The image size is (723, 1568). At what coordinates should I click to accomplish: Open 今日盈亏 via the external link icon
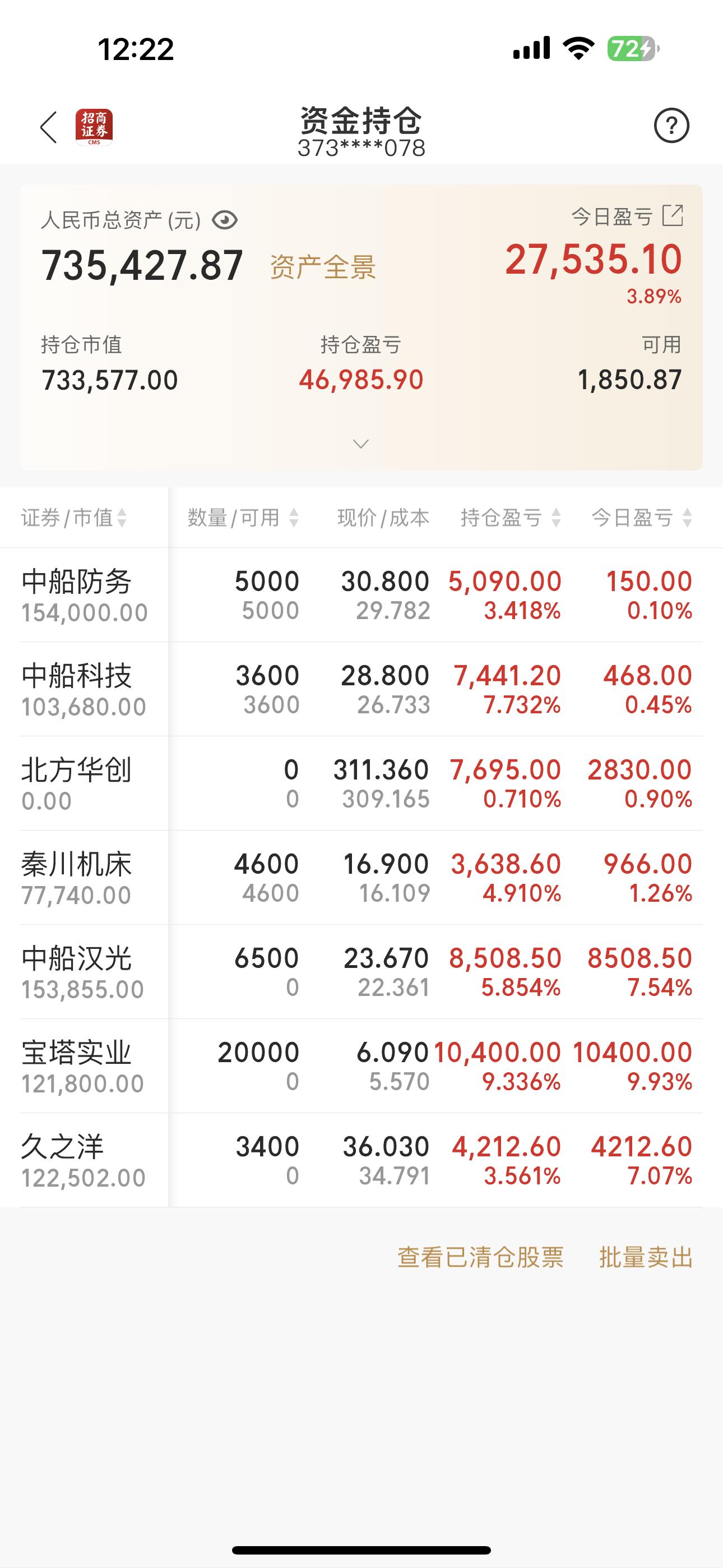[673, 215]
